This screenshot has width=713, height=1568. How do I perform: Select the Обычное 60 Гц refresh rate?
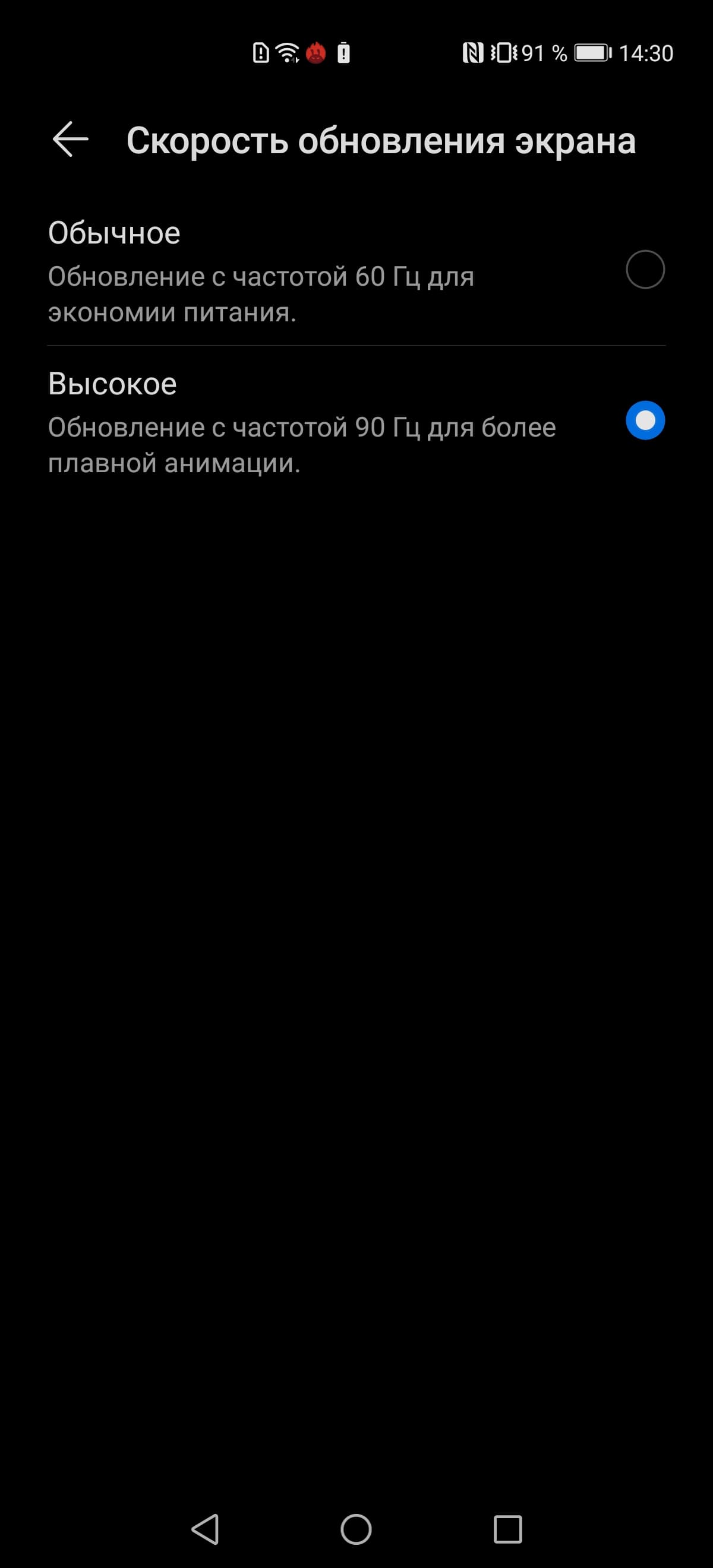(645, 270)
